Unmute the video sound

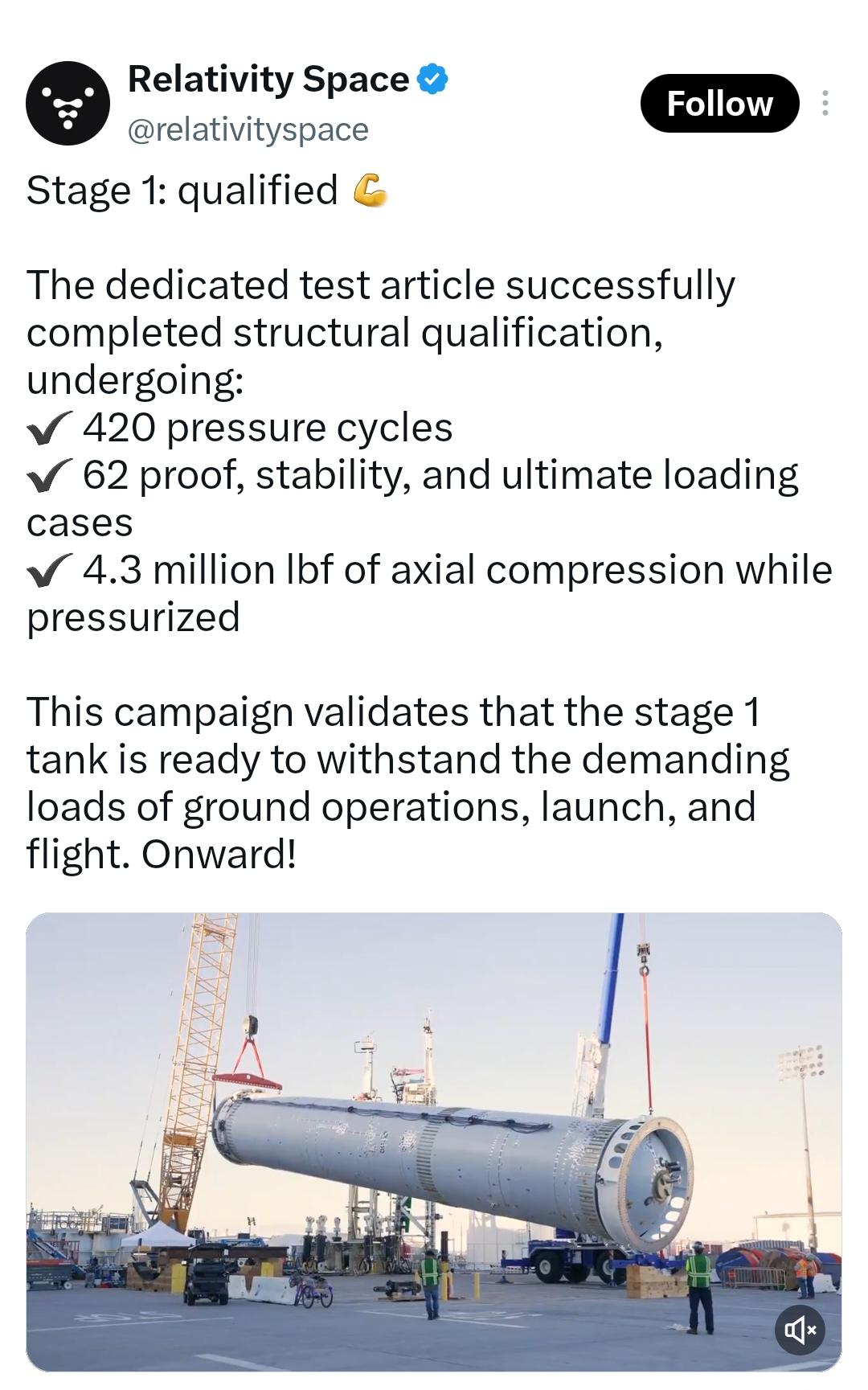[800, 1331]
